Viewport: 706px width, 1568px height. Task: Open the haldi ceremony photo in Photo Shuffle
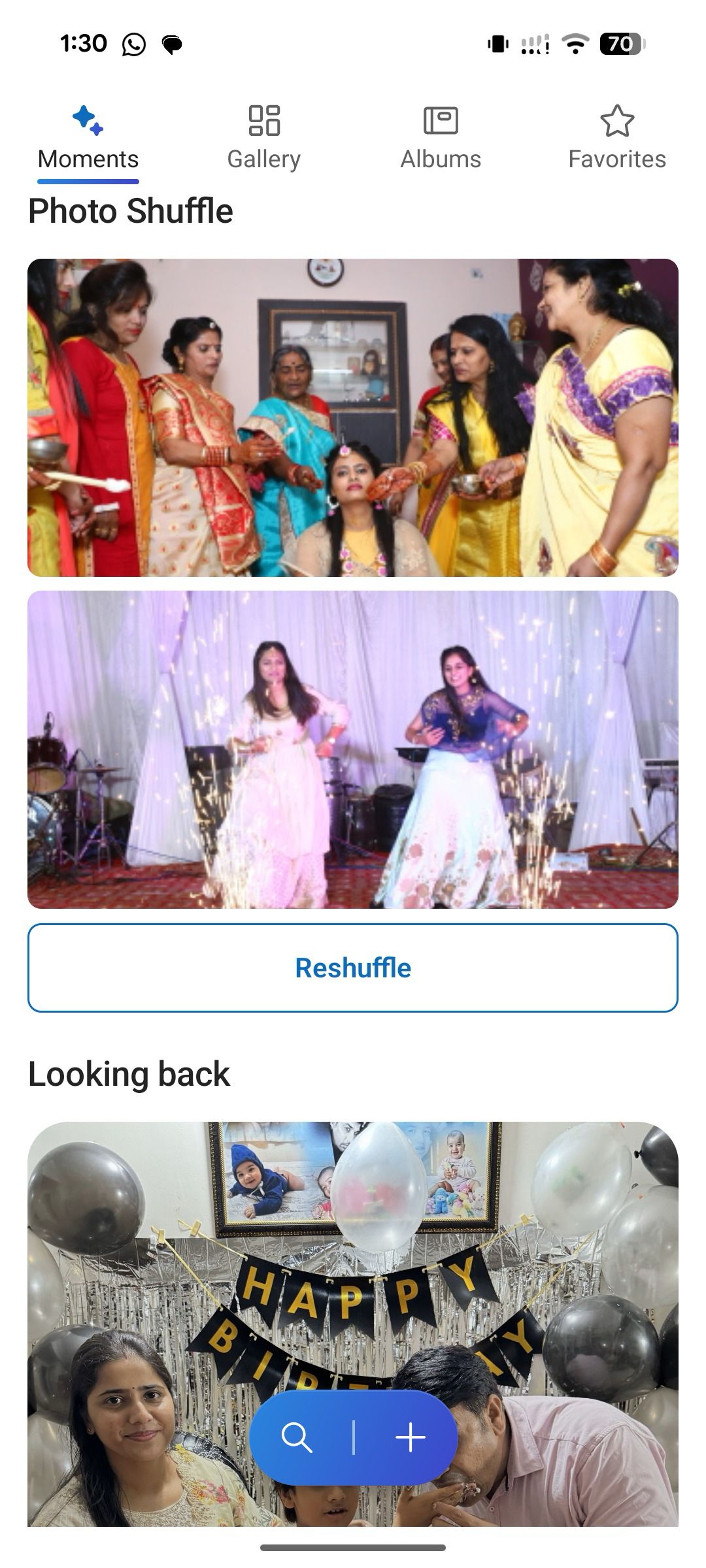pyautogui.click(x=352, y=417)
